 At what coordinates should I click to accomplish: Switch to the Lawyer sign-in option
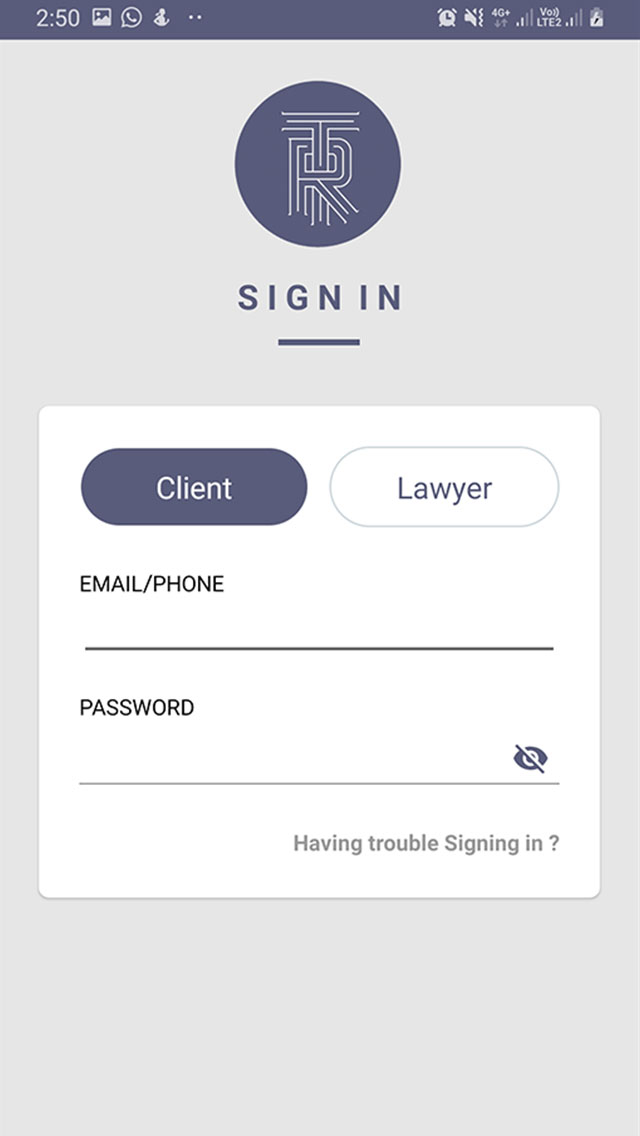point(444,487)
